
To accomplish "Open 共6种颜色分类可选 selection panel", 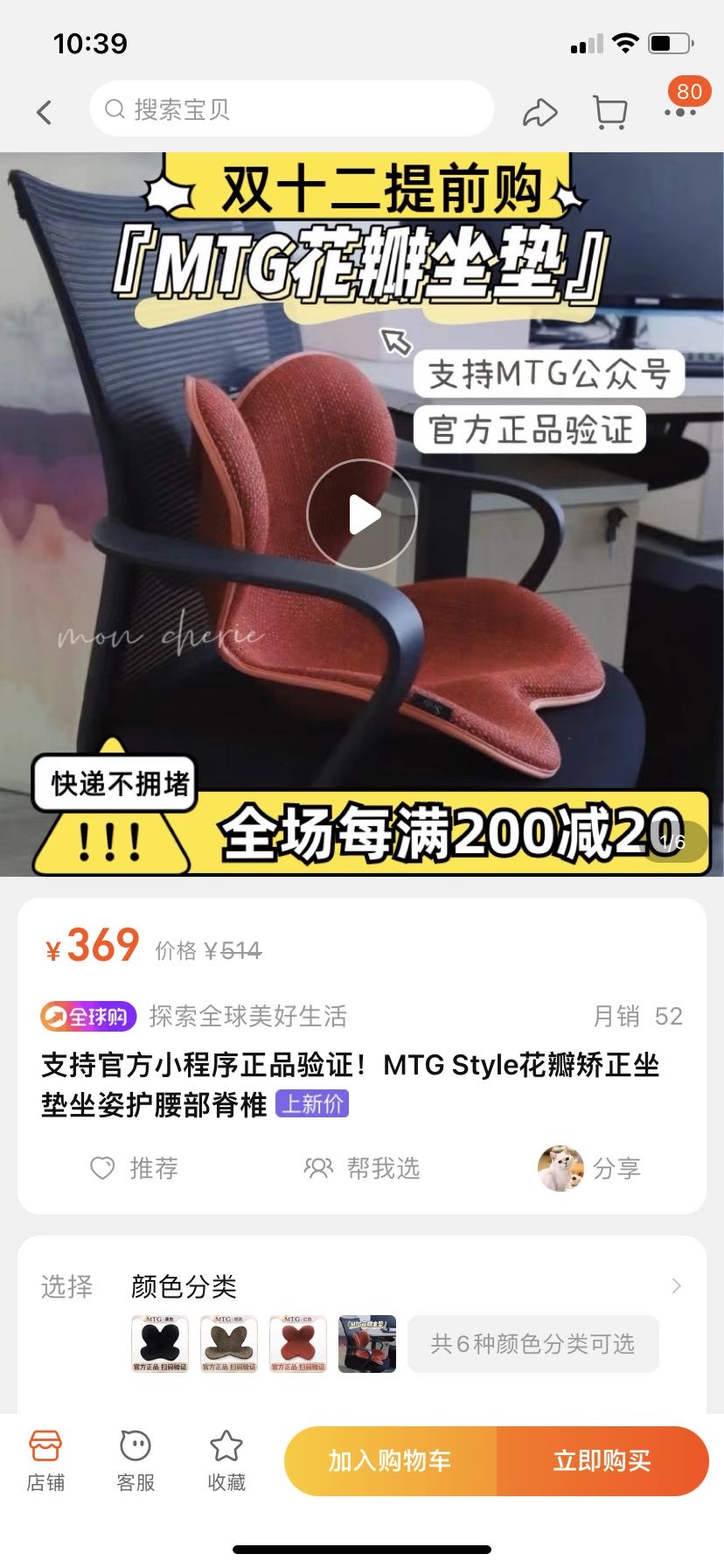I will click(x=532, y=1345).
